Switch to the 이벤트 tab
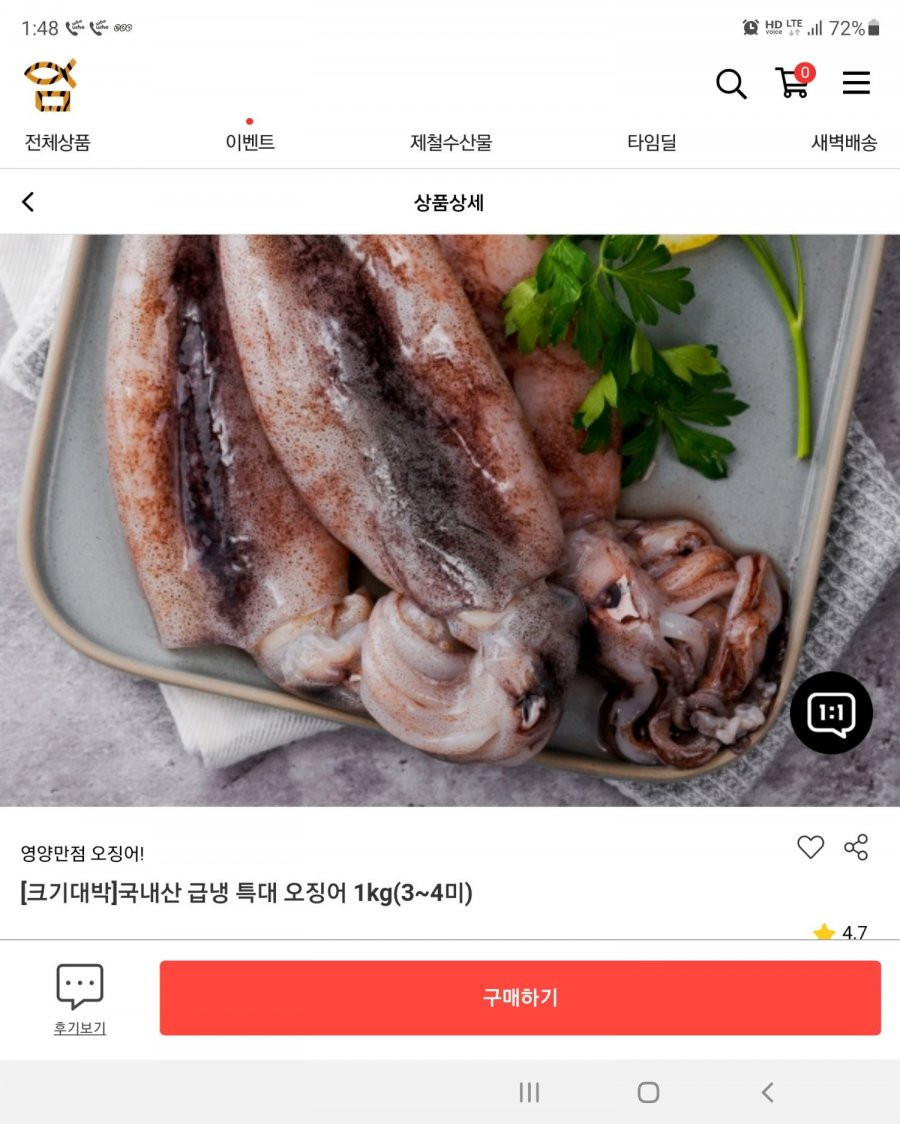Image resolution: width=900 pixels, height=1124 pixels. tap(250, 143)
